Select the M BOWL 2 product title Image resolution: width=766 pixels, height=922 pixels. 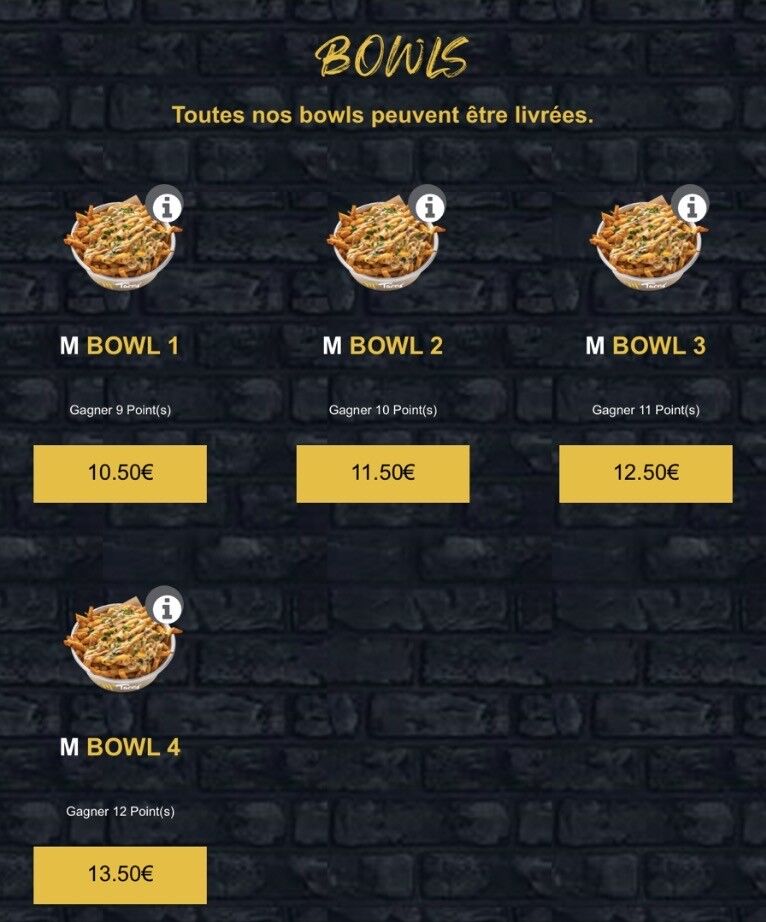tap(383, 348)
